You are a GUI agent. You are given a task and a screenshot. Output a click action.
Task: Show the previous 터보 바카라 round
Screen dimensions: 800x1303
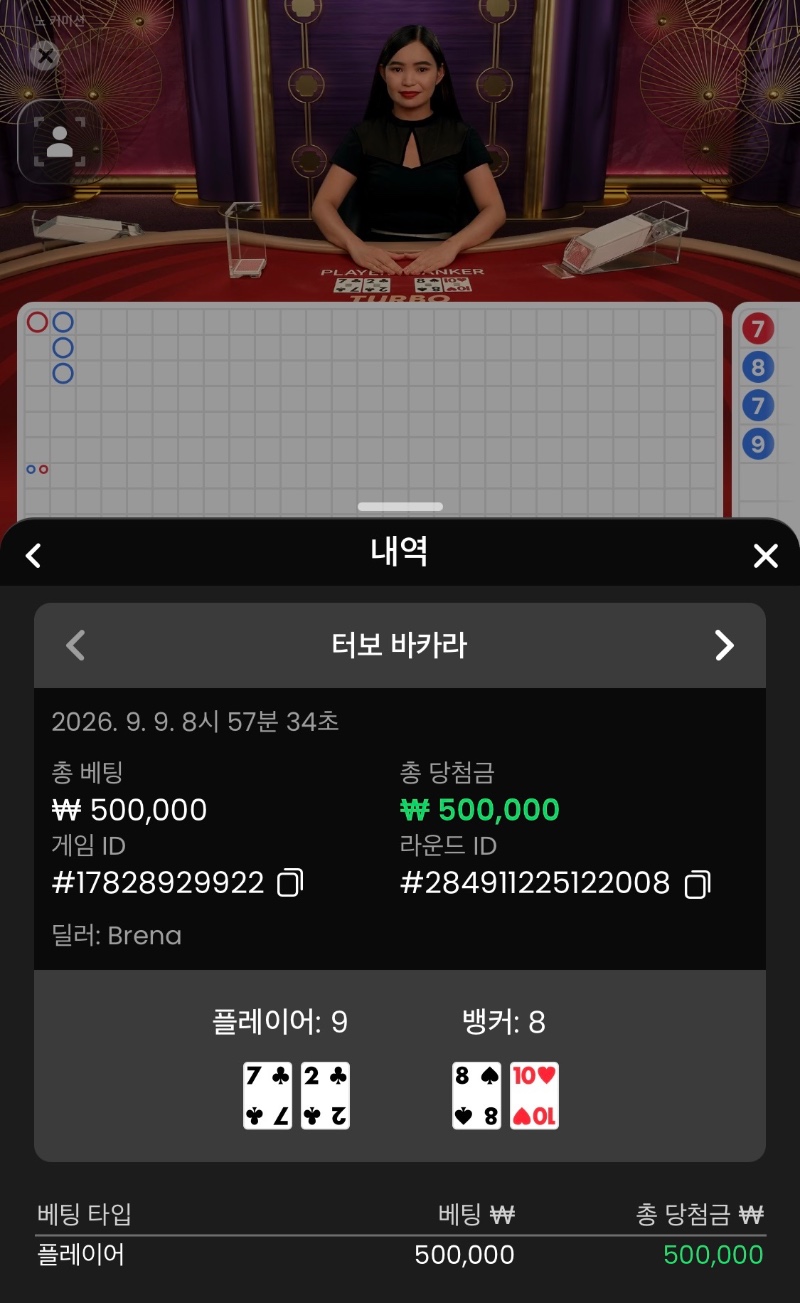(x=76, y=645)
